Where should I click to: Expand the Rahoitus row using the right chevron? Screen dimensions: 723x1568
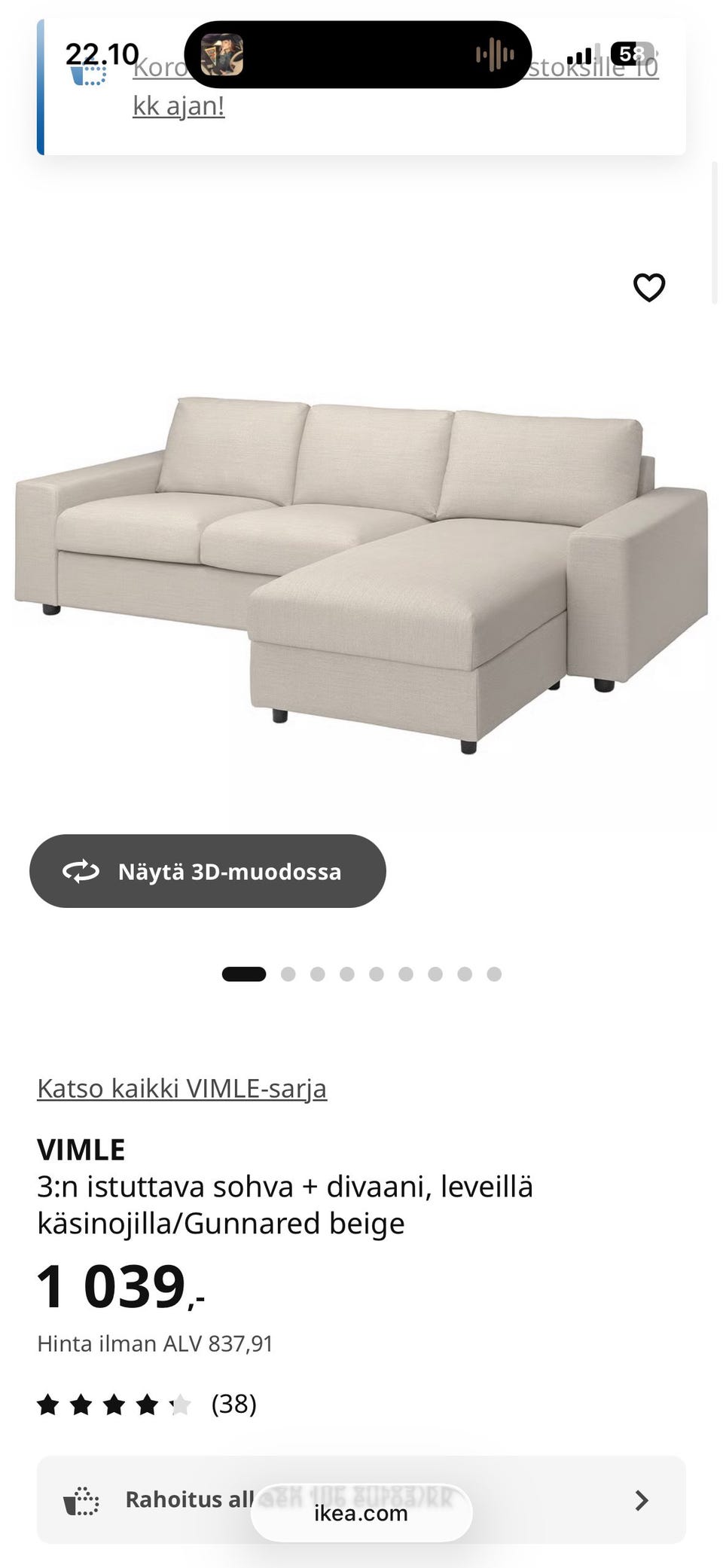coord(641,1500)
